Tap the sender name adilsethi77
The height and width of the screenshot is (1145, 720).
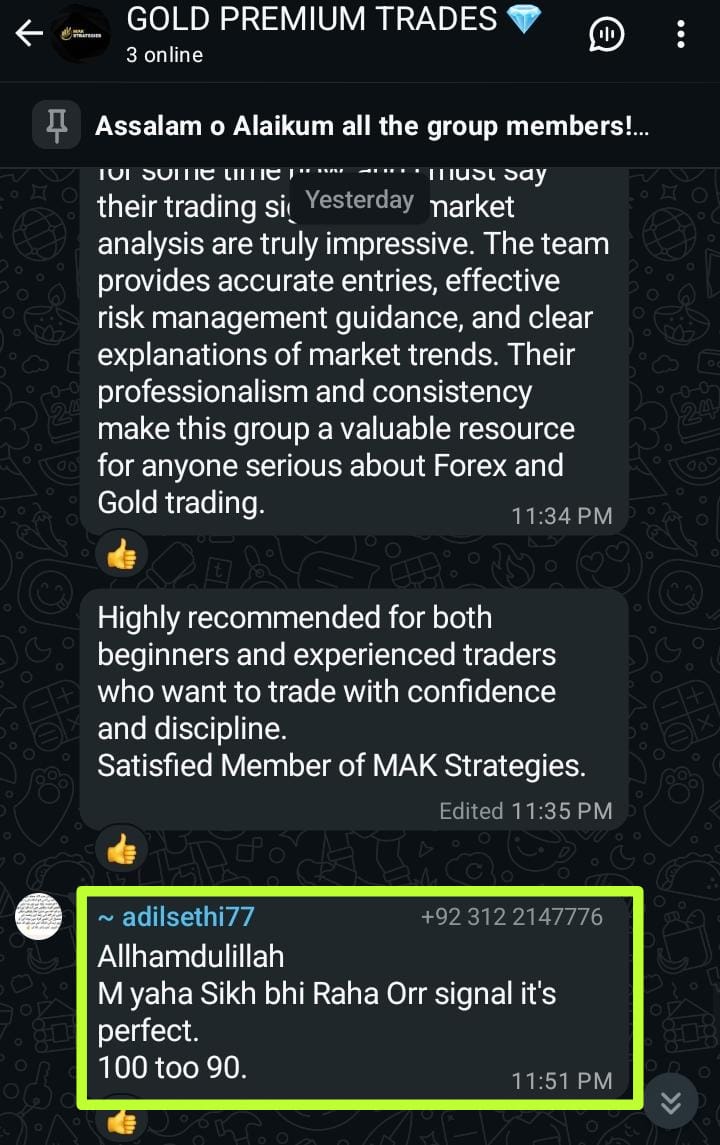click(x=176, y=916)
